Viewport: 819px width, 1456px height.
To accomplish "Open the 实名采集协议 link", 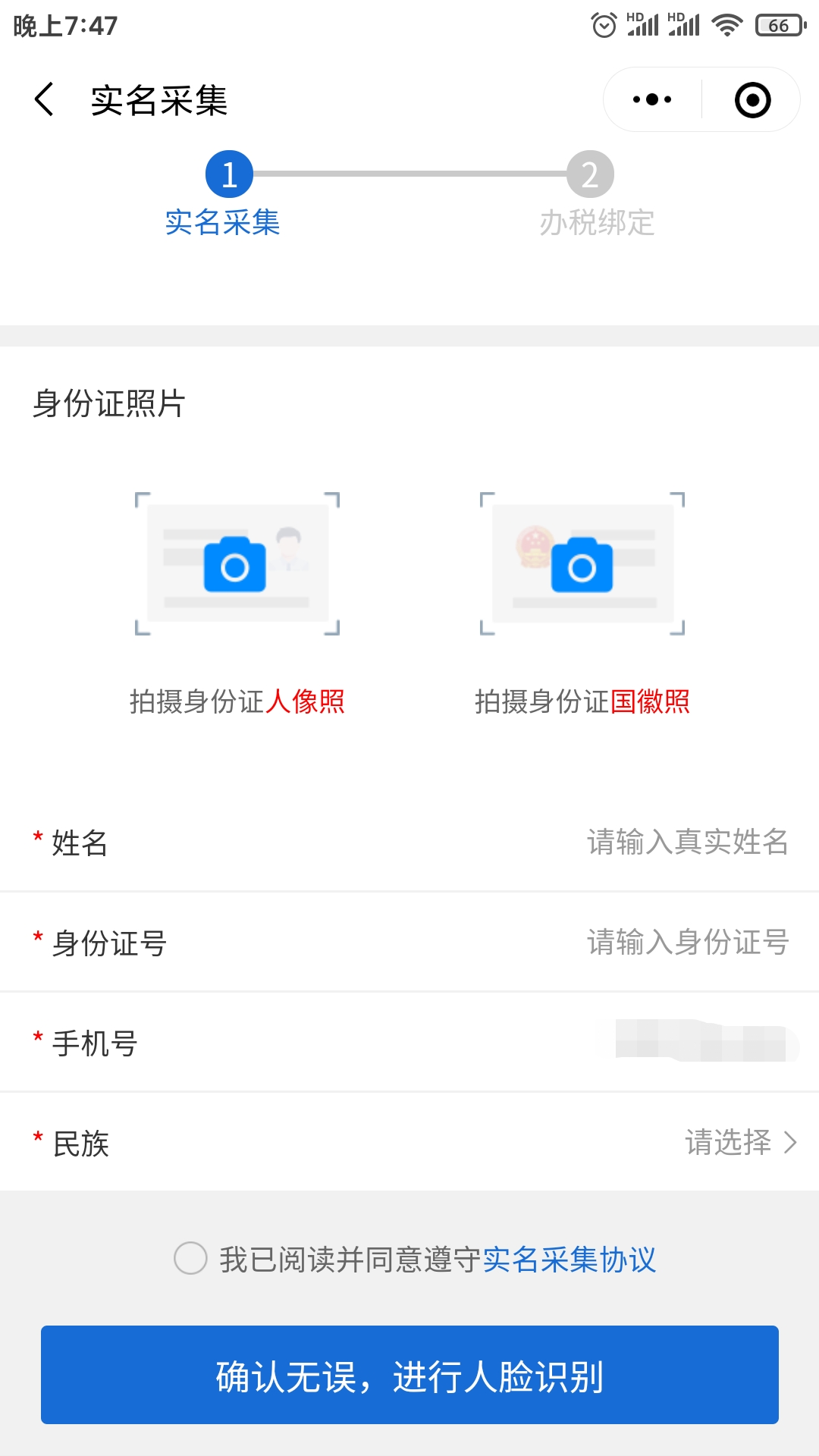I will coord(570,1259).
